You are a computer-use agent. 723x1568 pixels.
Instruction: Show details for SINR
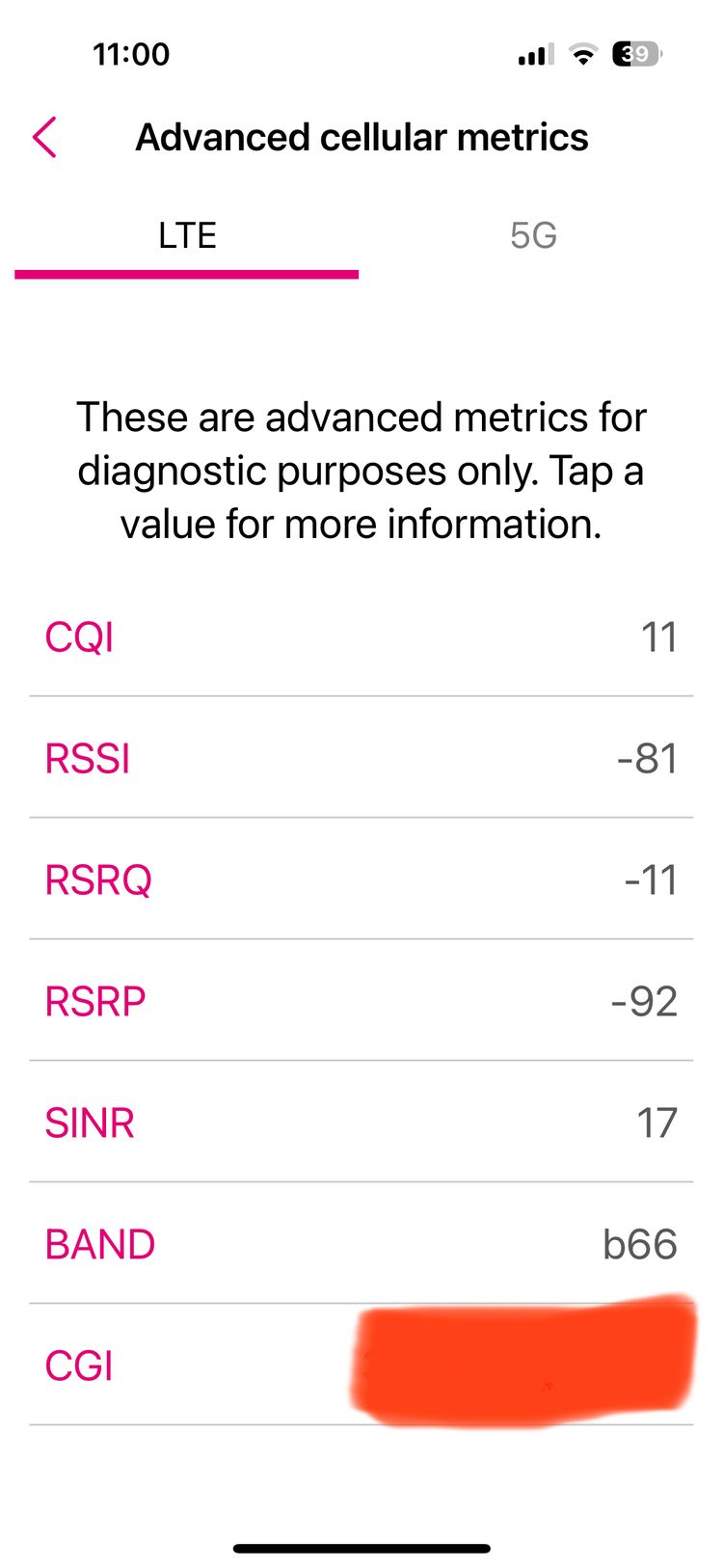coord(361,1122)
